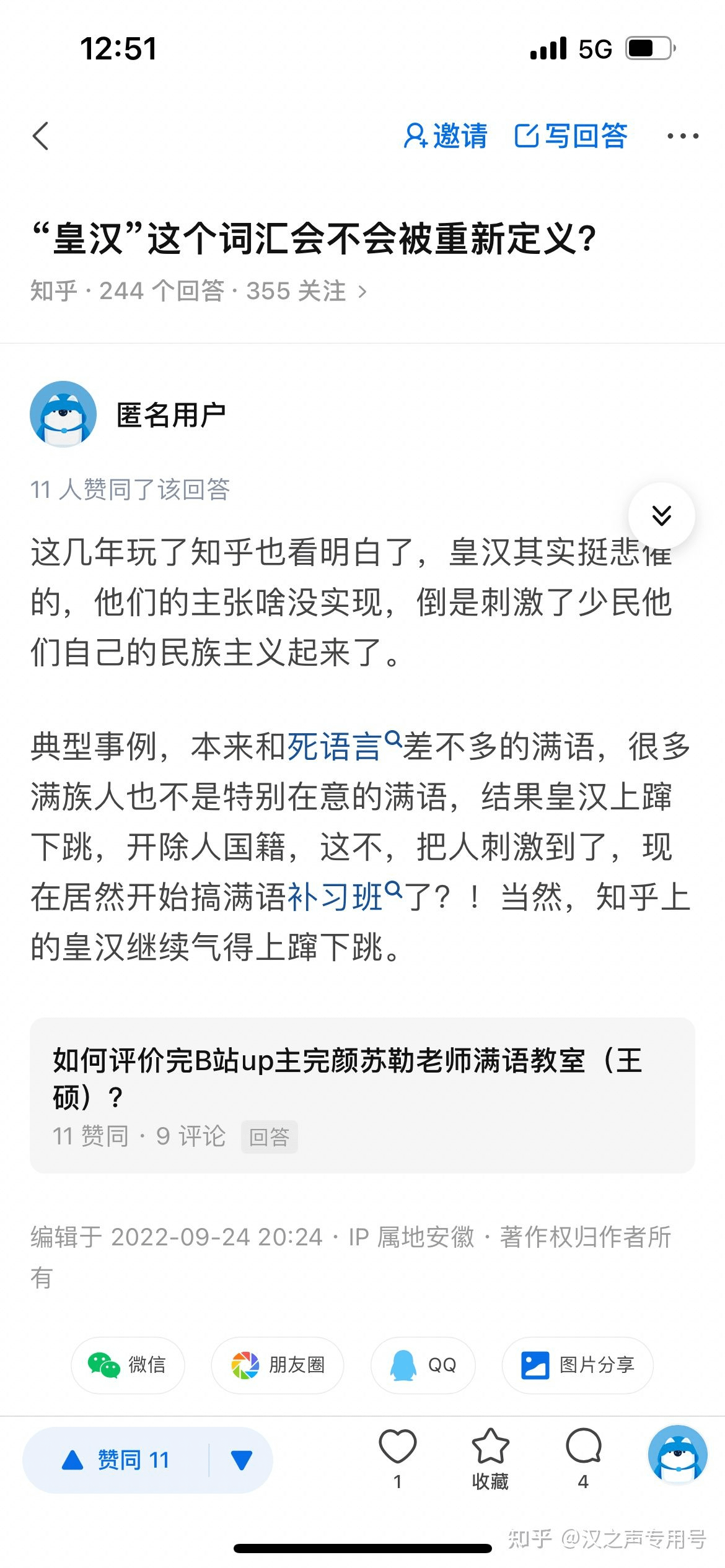Screen dimensions: 725x1568
Task: Share the answer via QQ
Action: [x=423, y=1365]
